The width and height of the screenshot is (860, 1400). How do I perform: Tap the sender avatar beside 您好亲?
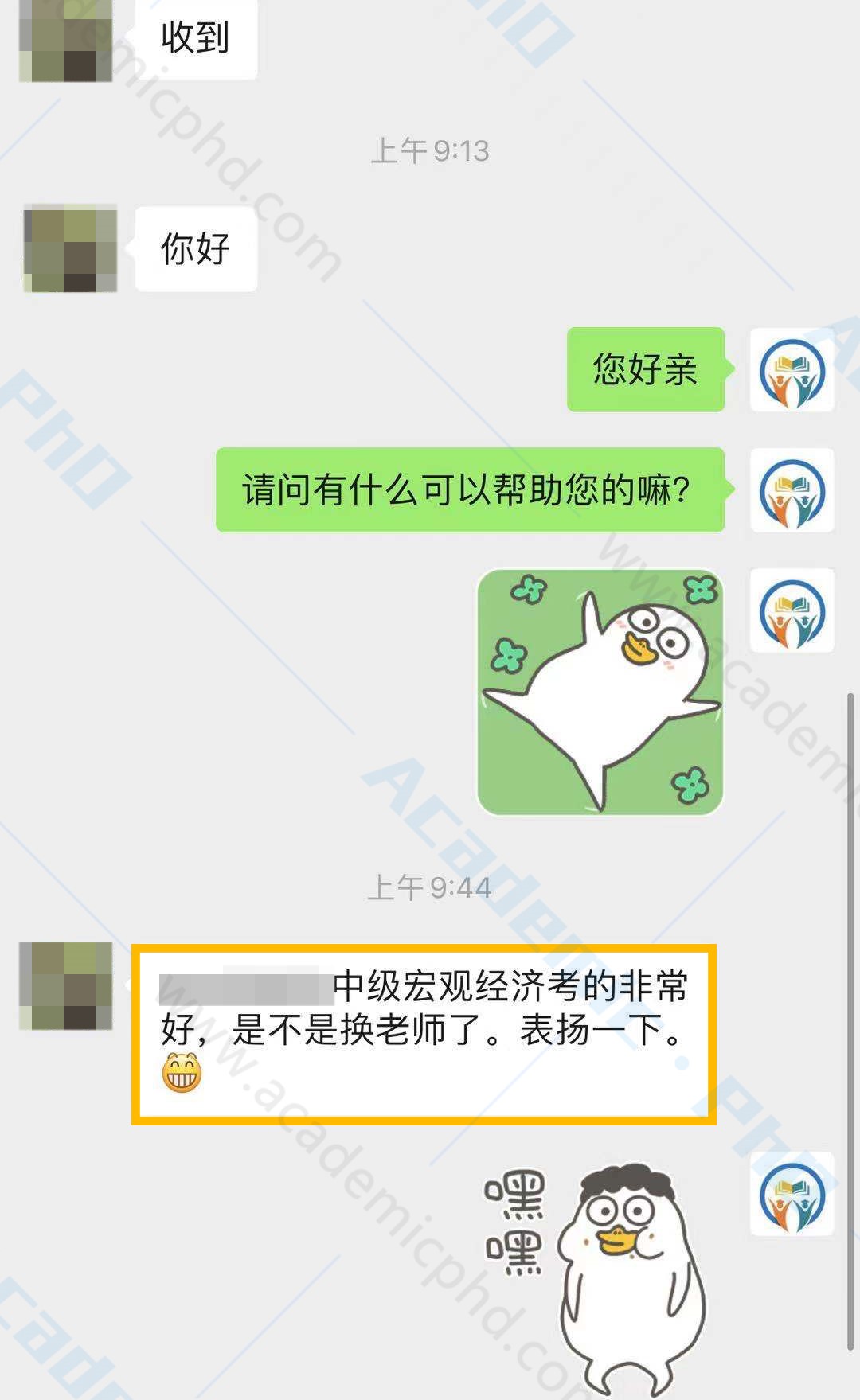pyautogui.click(x=792, y=370)
